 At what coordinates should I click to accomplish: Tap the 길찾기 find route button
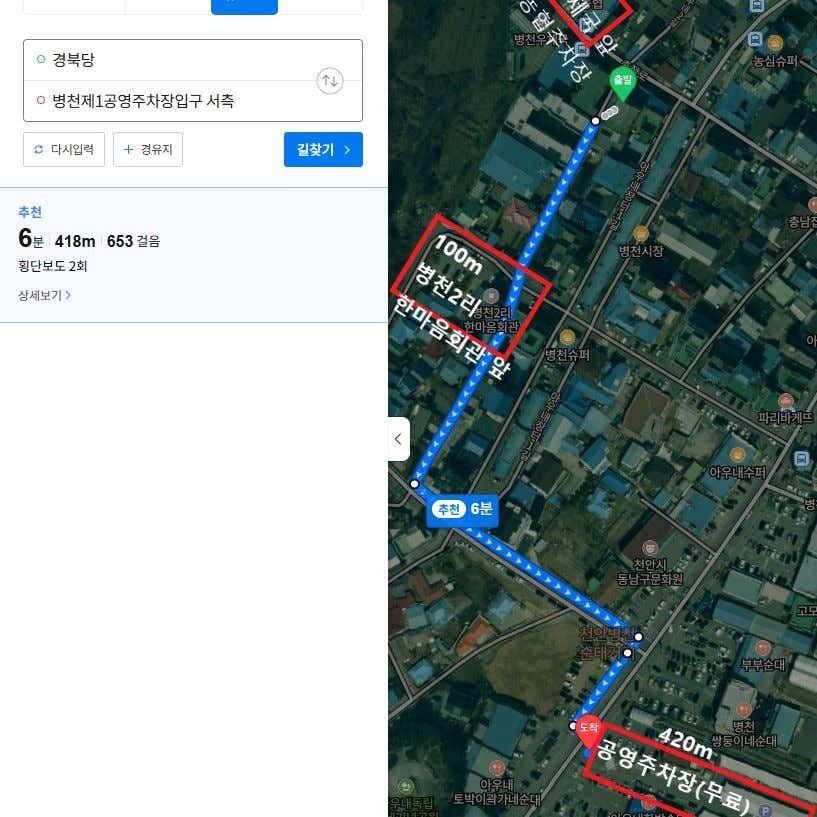[x=323, y=149]
